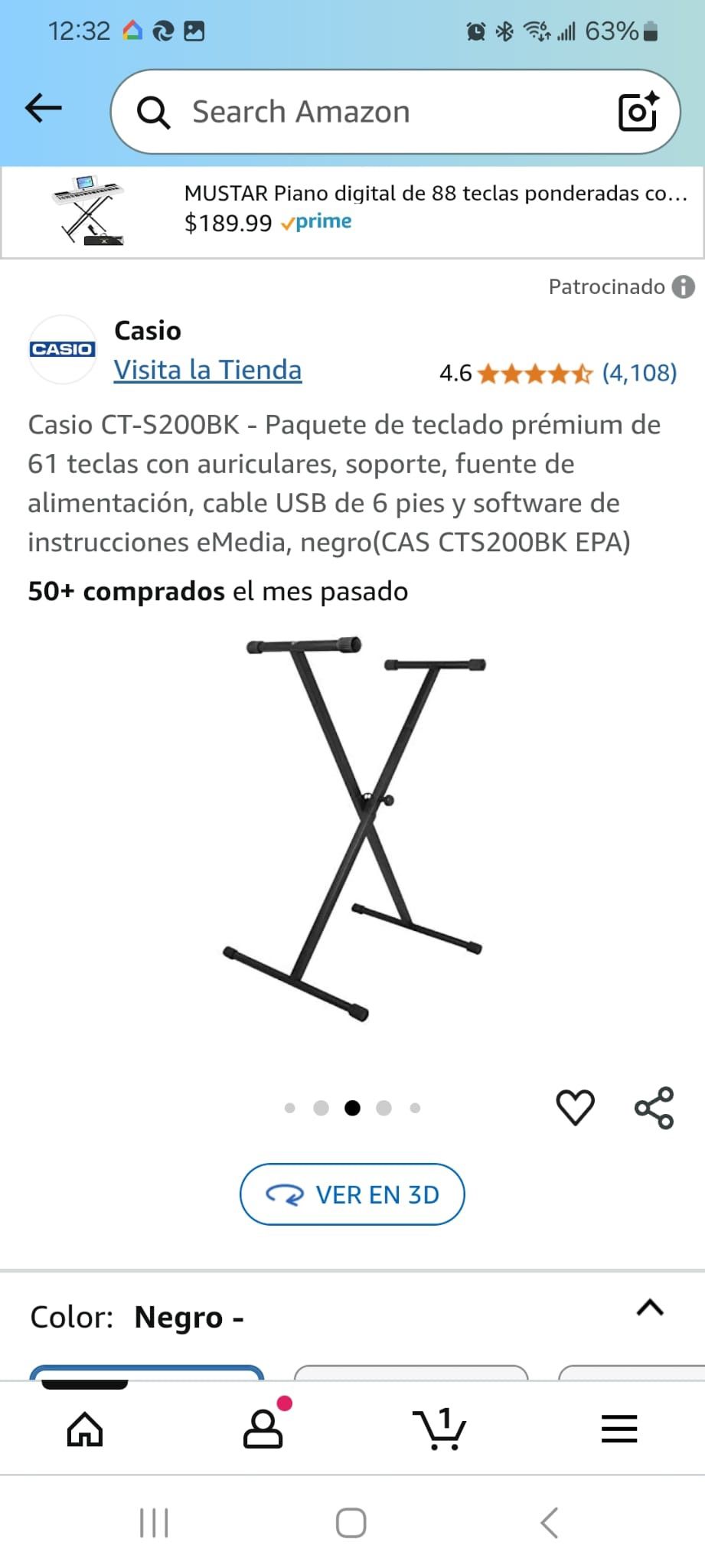Open the shopping cart
The image size is (705, 1568).
tap(439, 1429)
